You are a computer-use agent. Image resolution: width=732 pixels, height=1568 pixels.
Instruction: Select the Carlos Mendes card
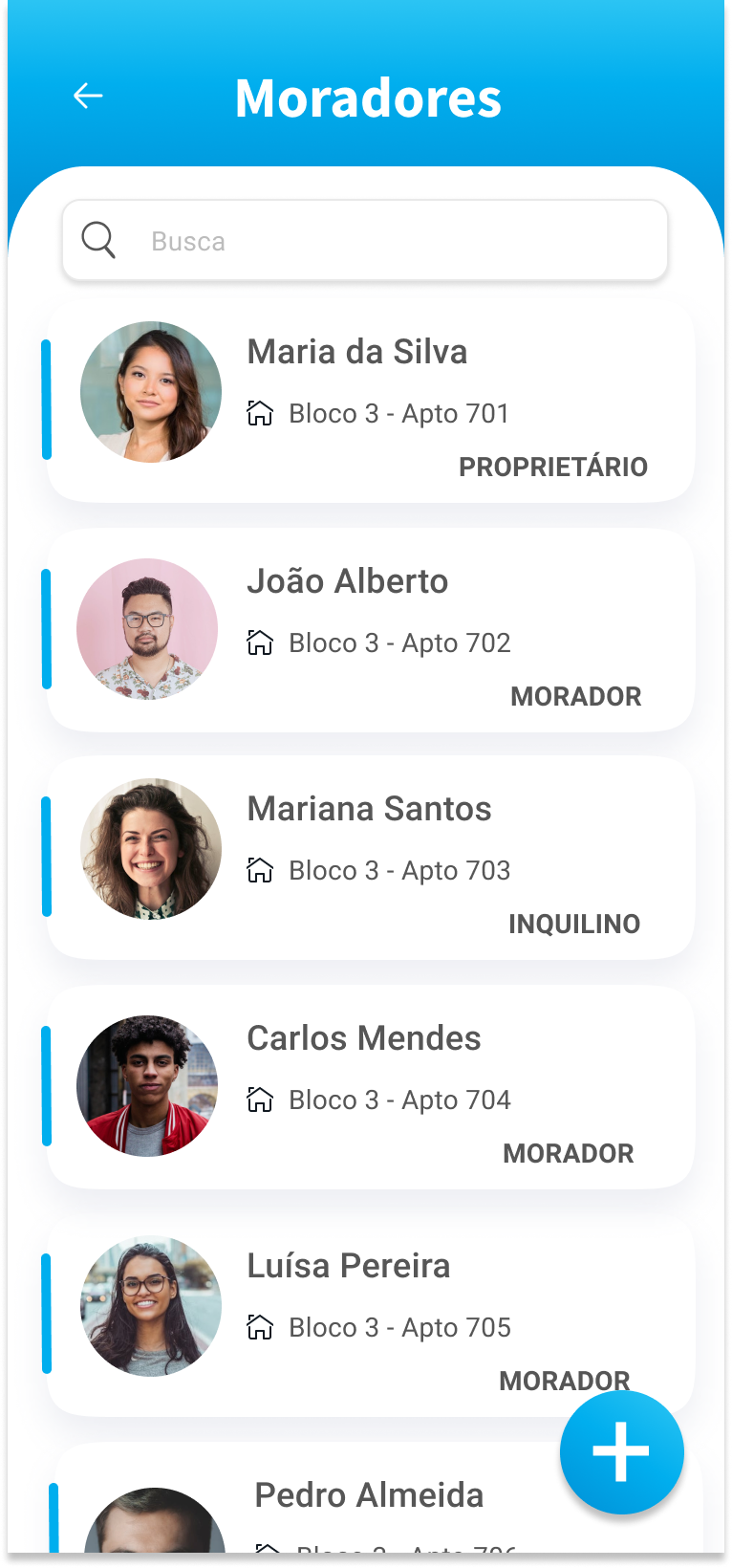tap(371, 1087)
